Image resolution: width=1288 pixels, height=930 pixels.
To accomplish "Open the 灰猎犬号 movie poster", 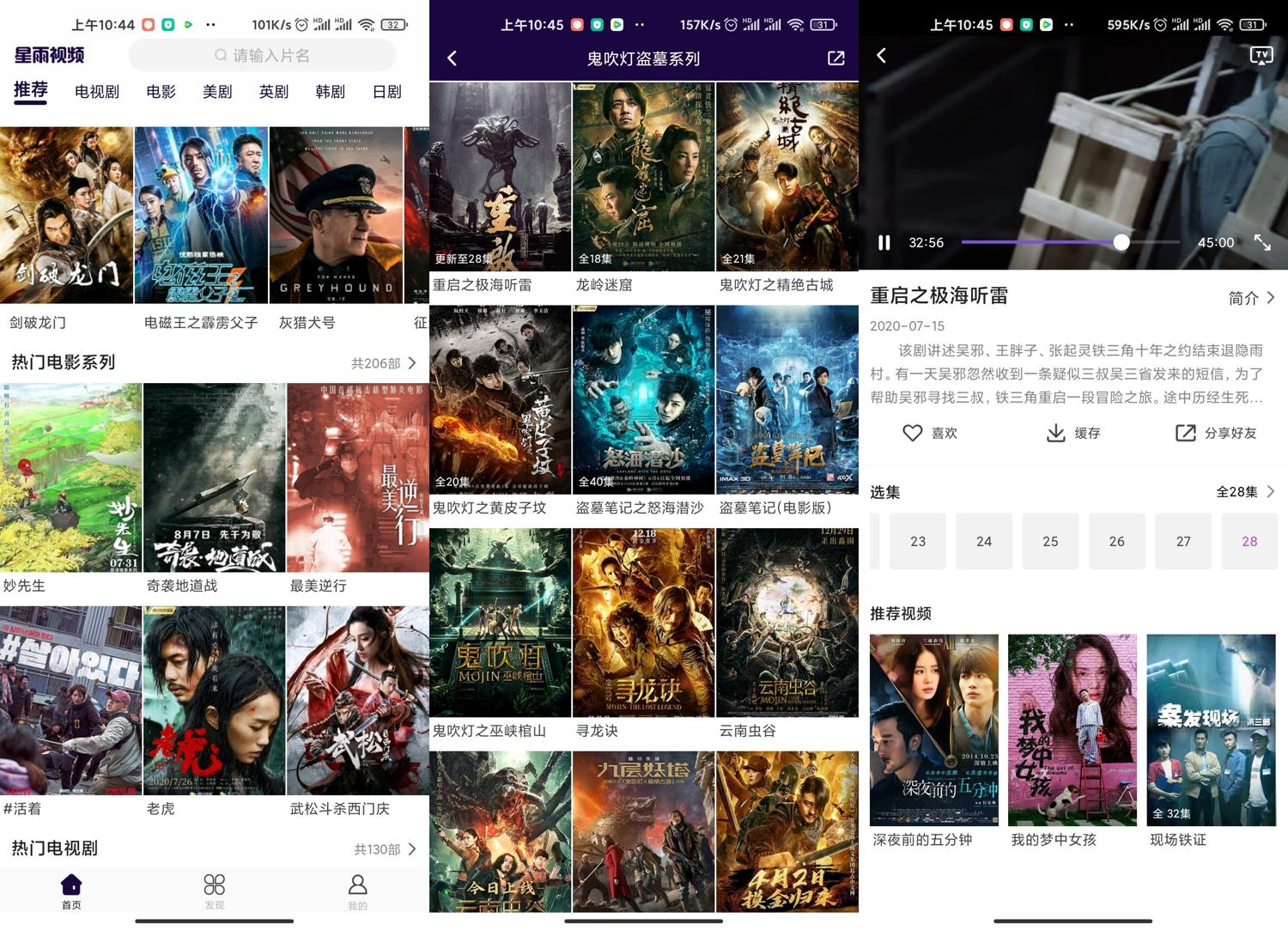I will coord(336,216).
